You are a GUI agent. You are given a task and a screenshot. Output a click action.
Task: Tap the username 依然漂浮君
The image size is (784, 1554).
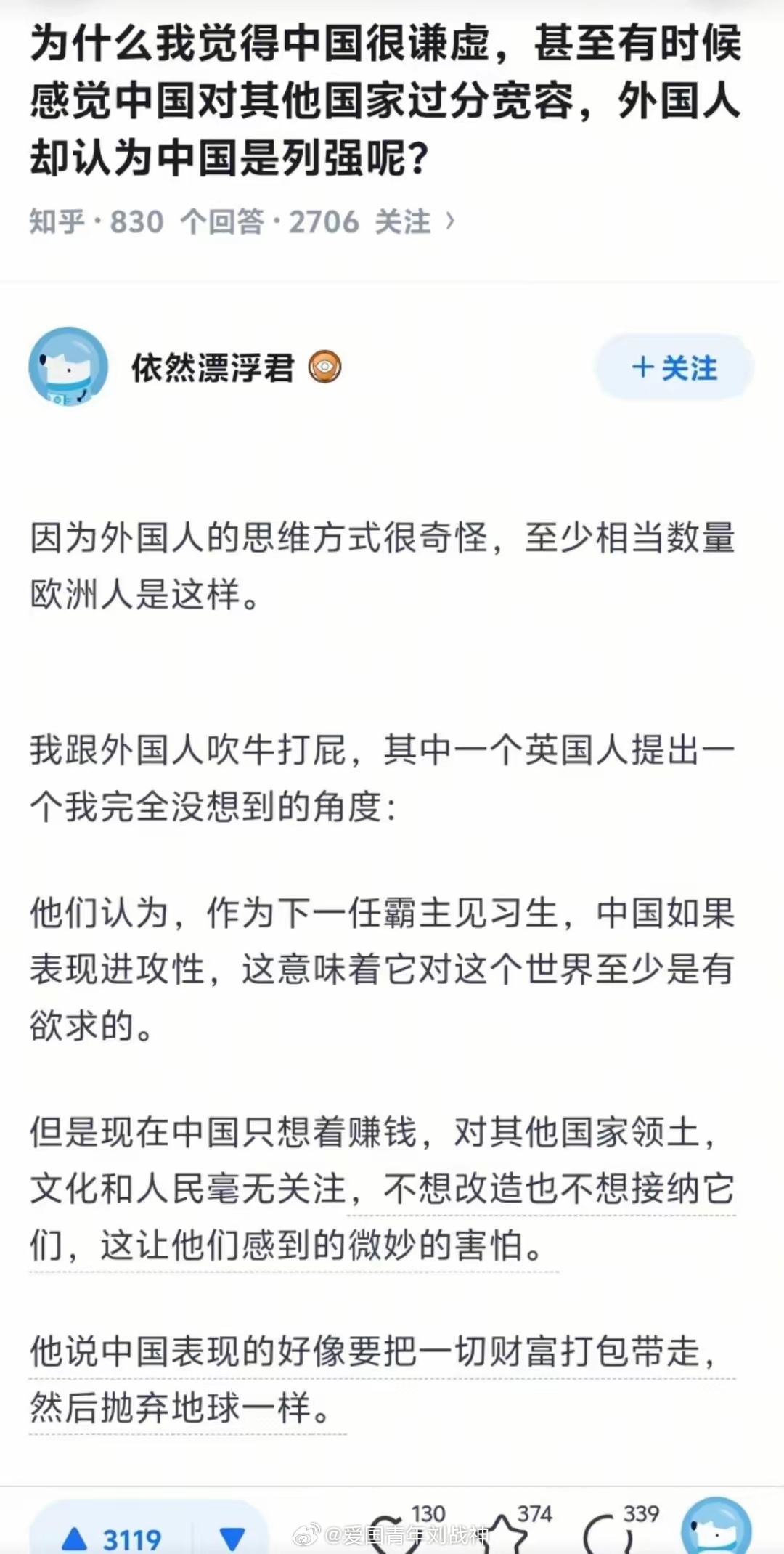pos(211,368)
